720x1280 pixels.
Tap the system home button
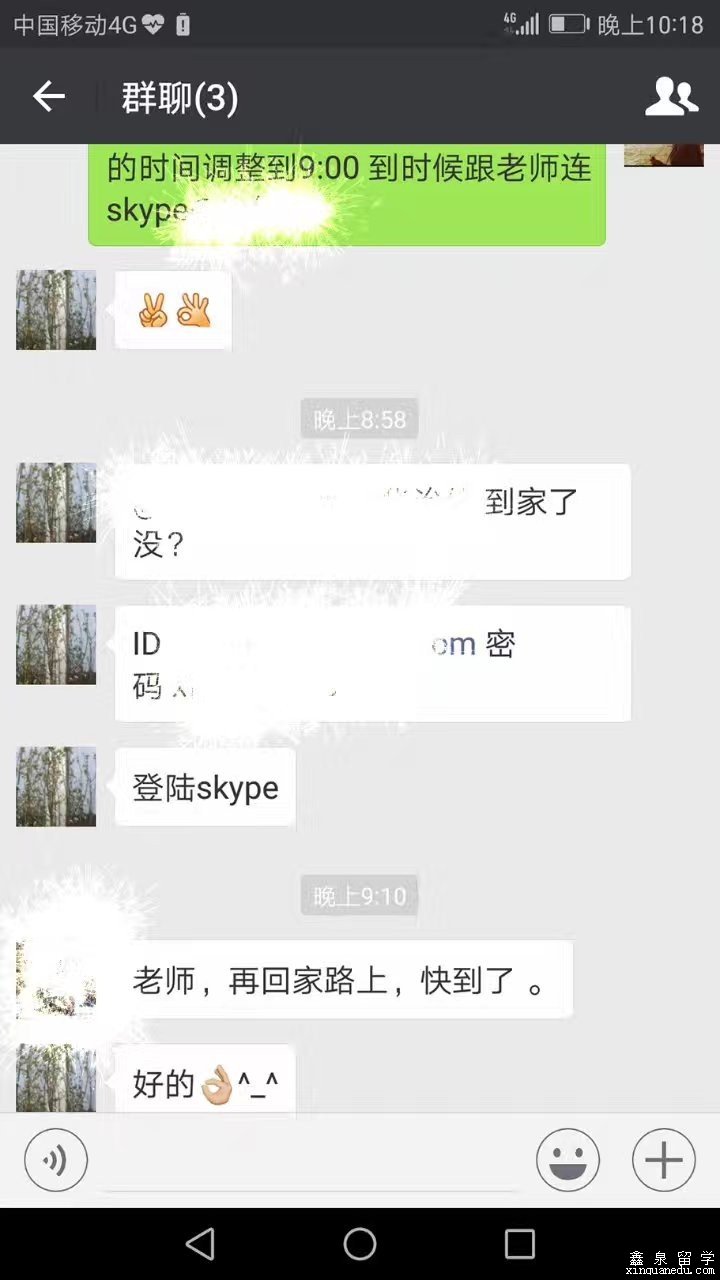pos(360,1244)
